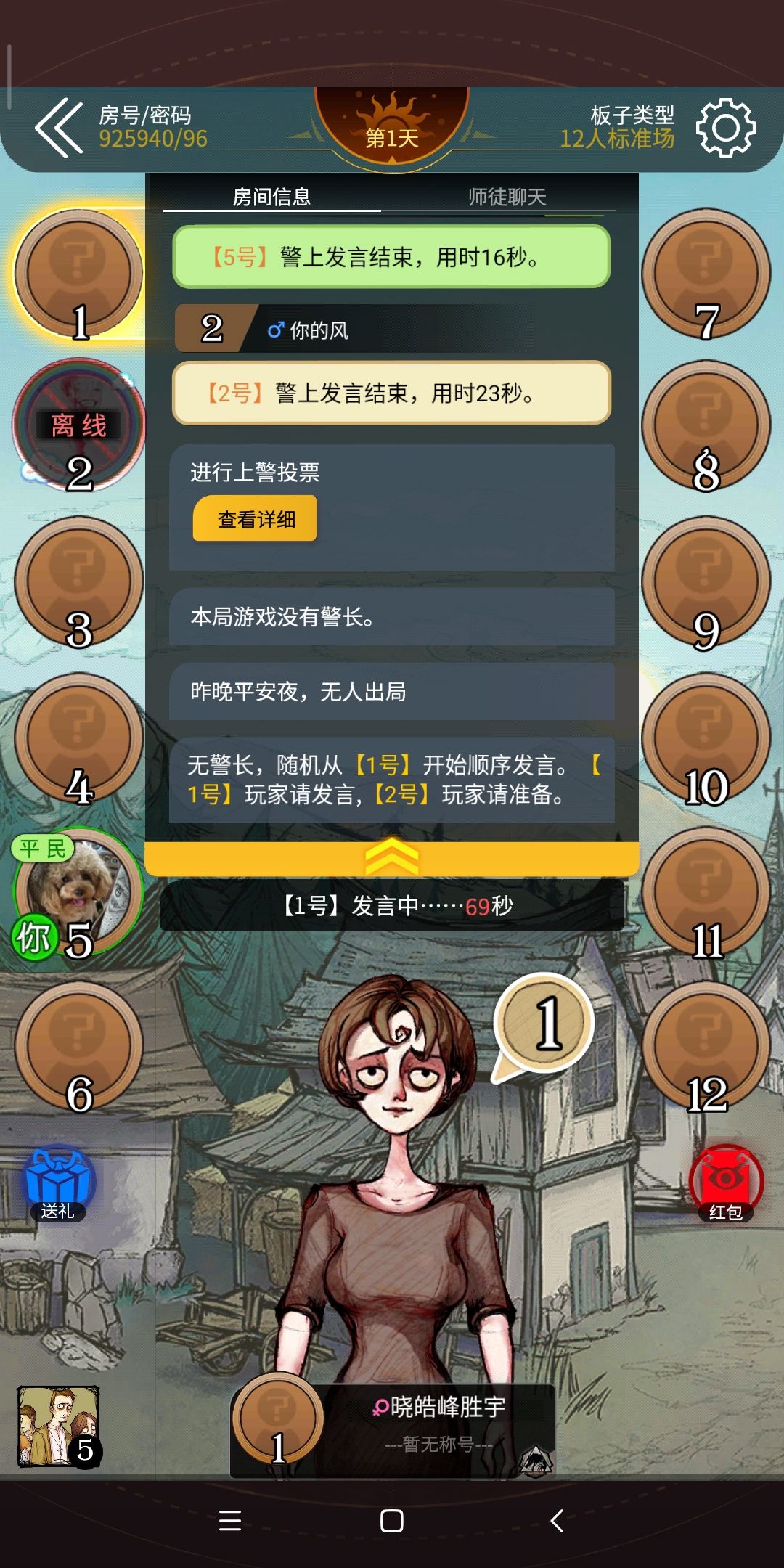The height and width of the screenshot is (1568, 784).
Task: Select player seat 12
Action: click(706, 1047)
